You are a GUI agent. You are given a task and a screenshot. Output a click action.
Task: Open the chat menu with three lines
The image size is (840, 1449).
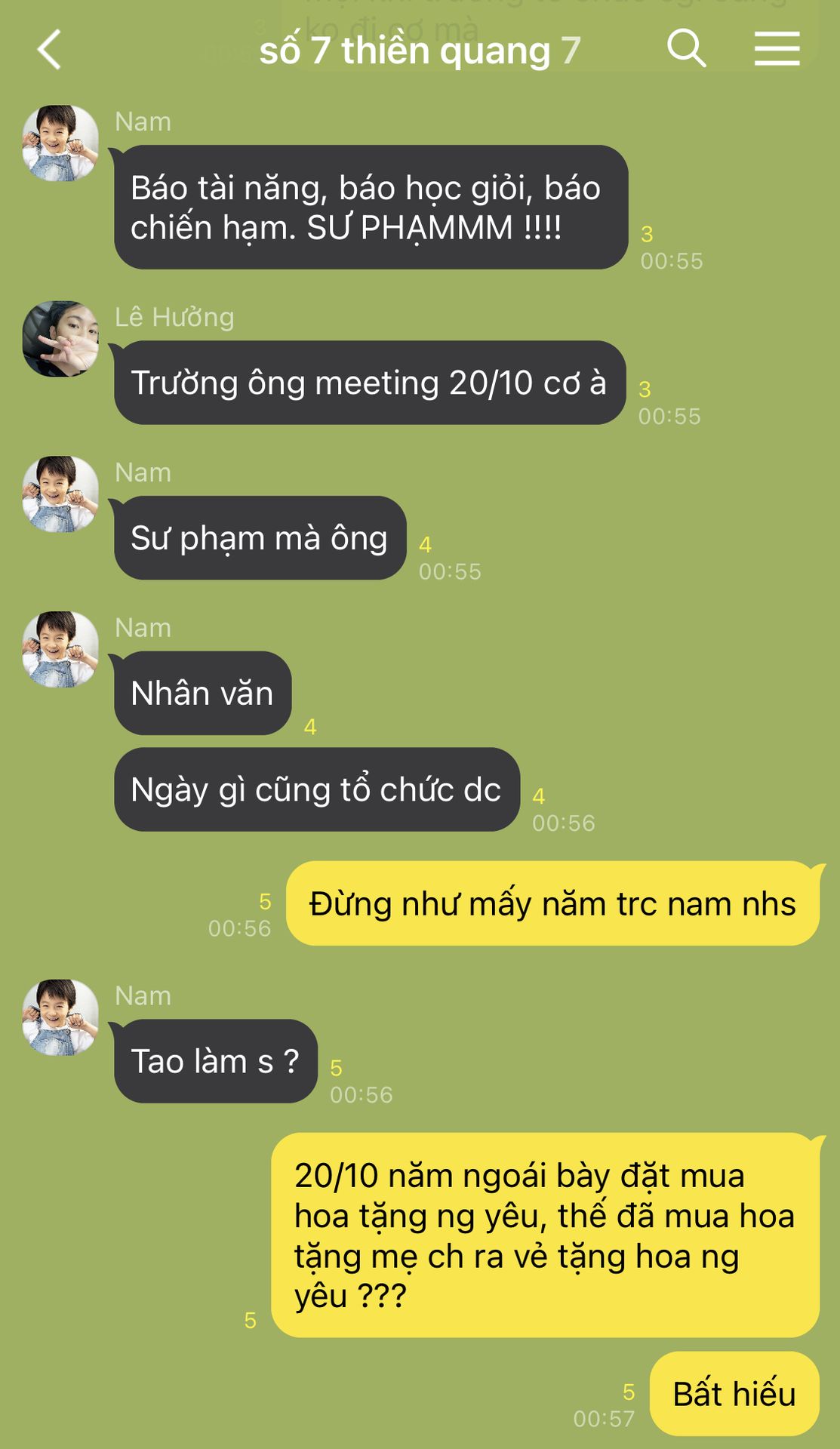[777, 49]
